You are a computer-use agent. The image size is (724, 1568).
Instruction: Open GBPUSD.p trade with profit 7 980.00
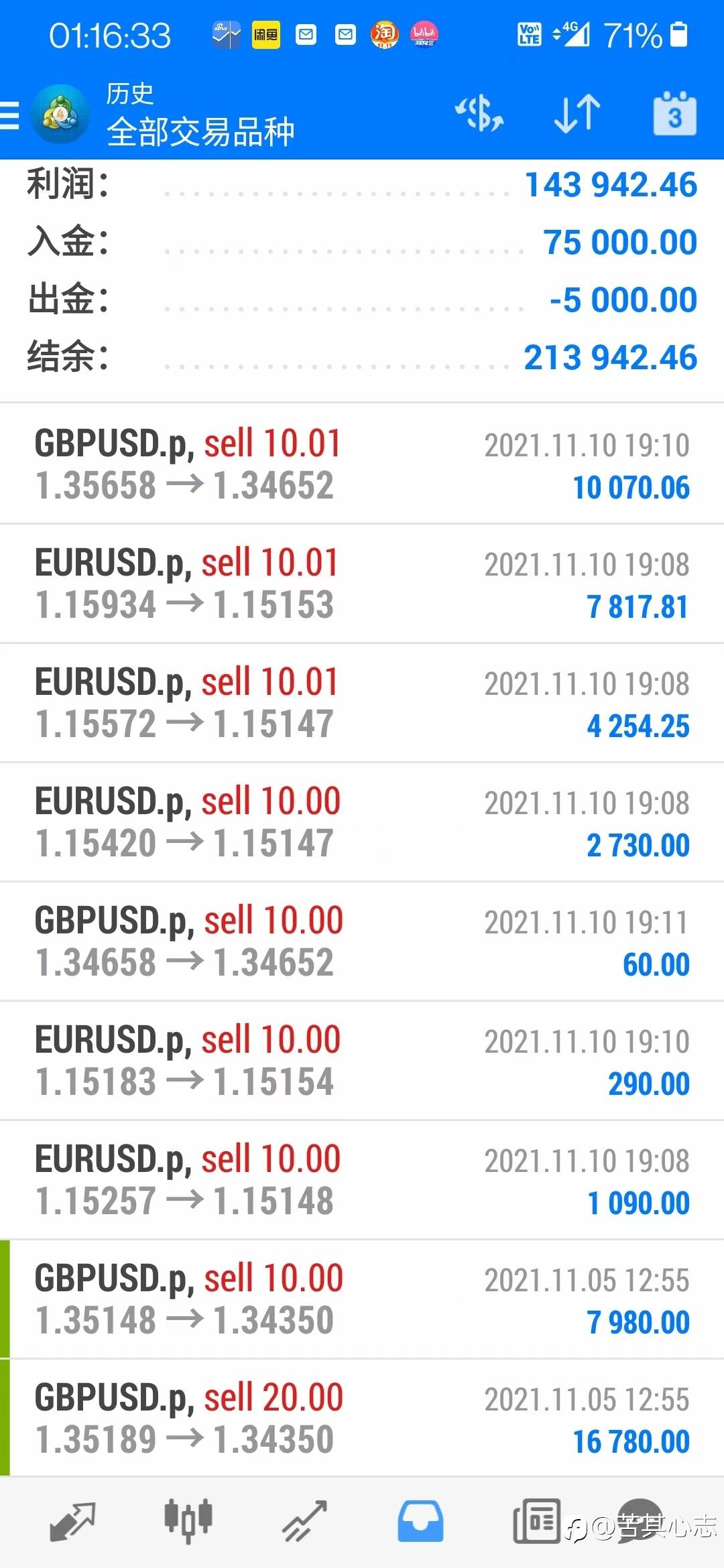coord(362,1299)
